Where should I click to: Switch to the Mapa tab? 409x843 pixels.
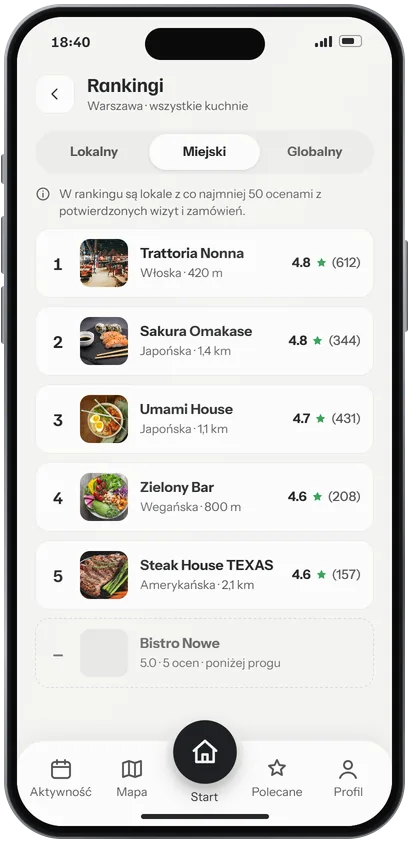tap(132, 778)
